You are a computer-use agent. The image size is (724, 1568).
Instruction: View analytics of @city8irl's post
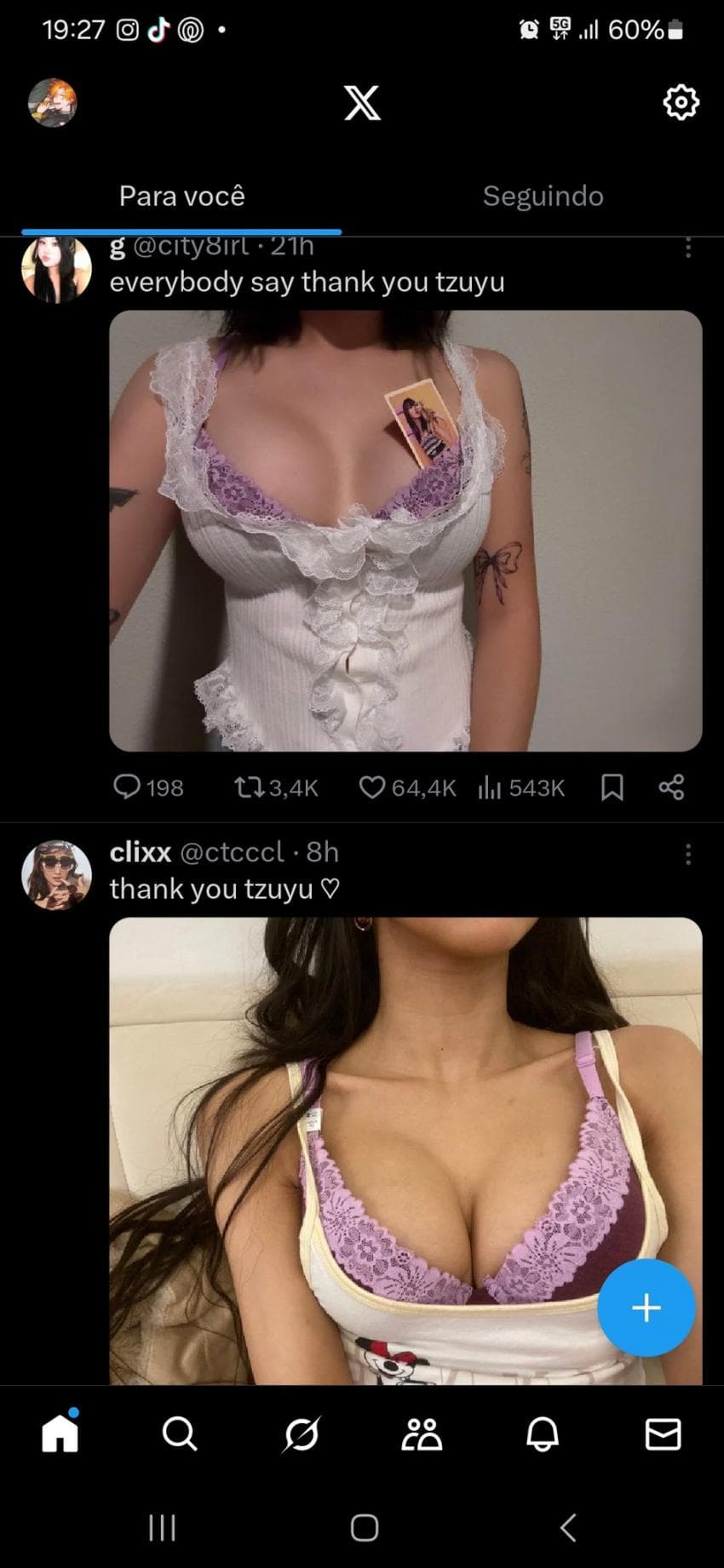(489, 787)
